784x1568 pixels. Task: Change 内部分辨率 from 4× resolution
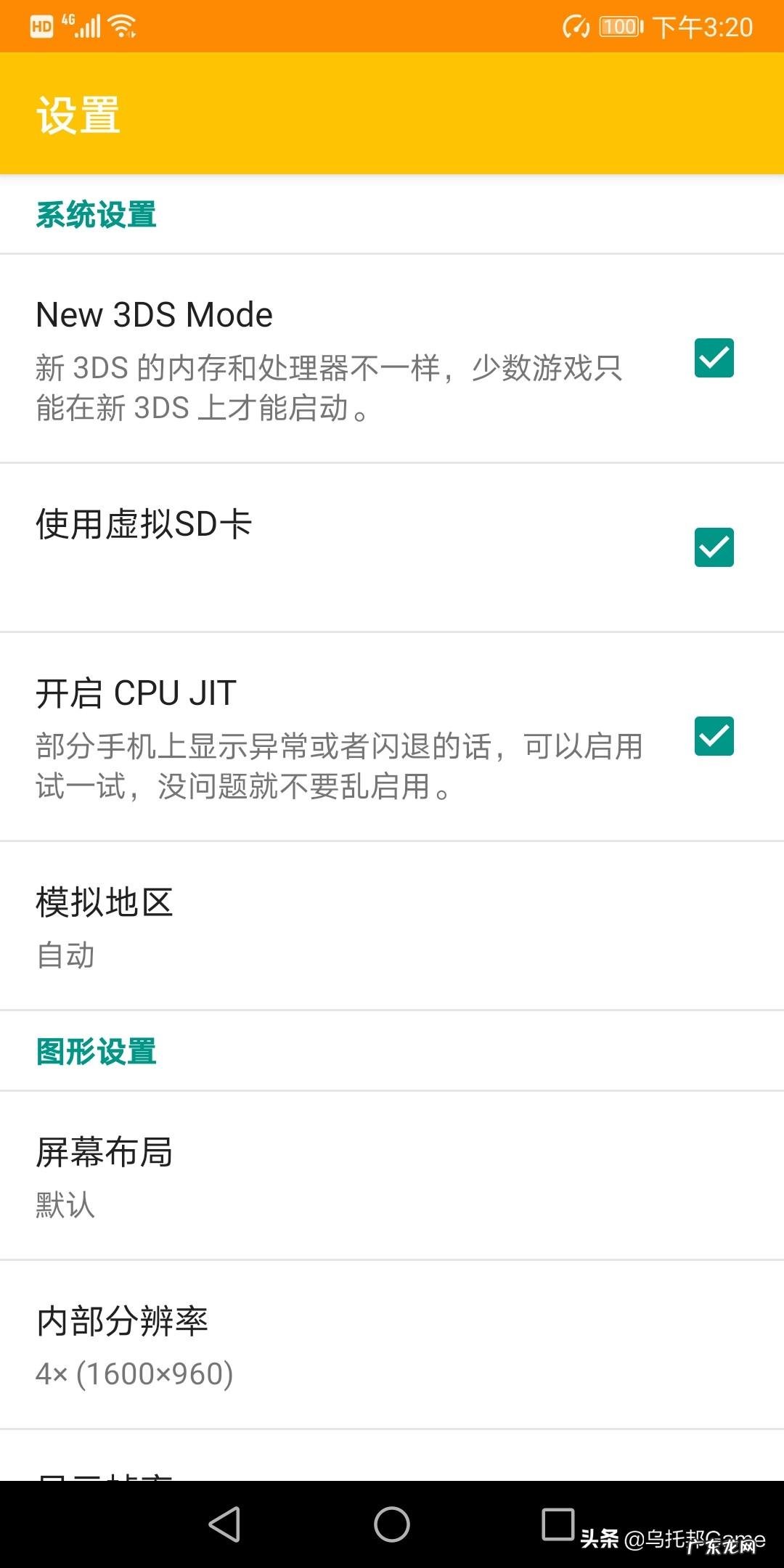[392, 1347]
